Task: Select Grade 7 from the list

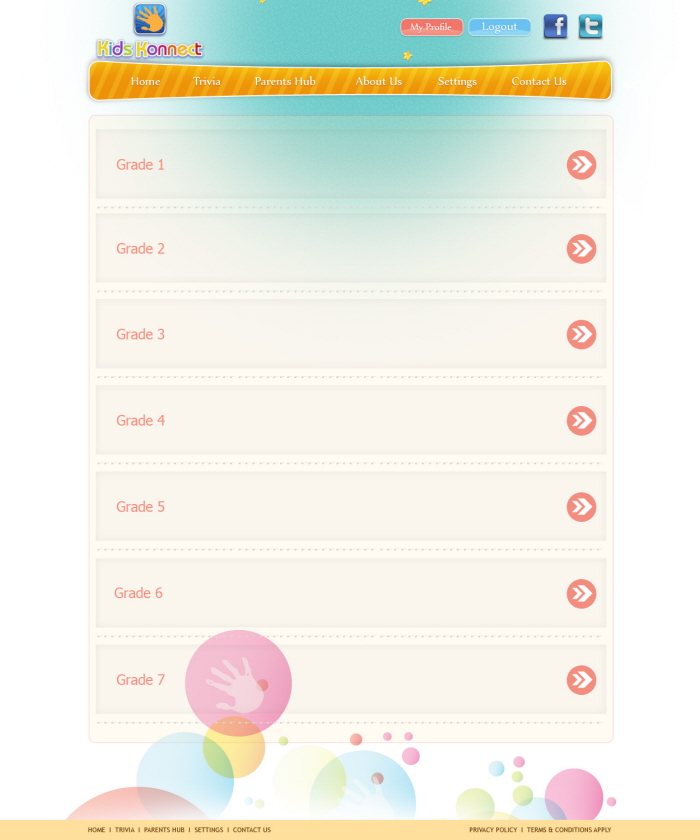Action: [x=350, y=680]
